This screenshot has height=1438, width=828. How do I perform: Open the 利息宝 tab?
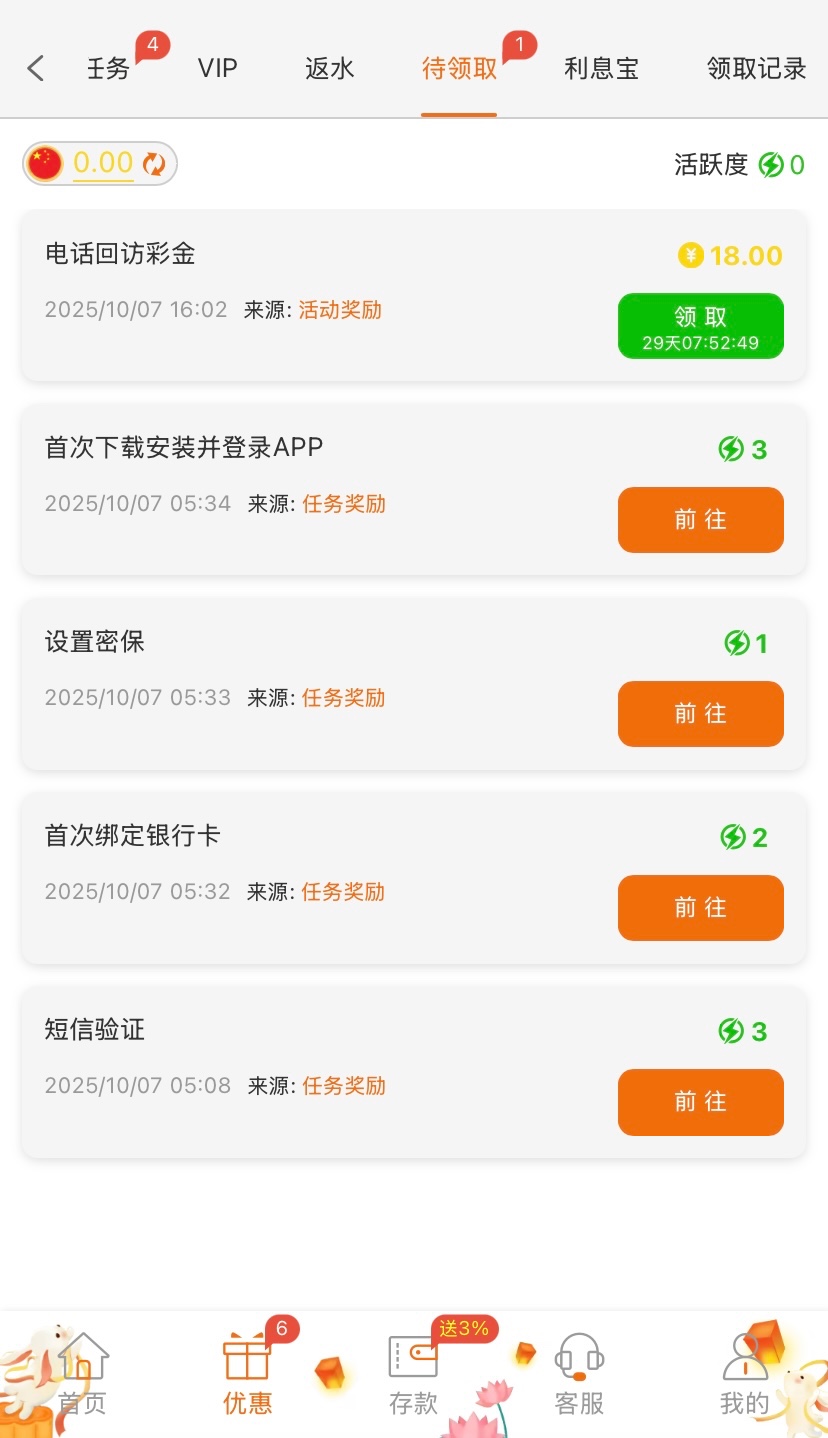pos(601,68)
